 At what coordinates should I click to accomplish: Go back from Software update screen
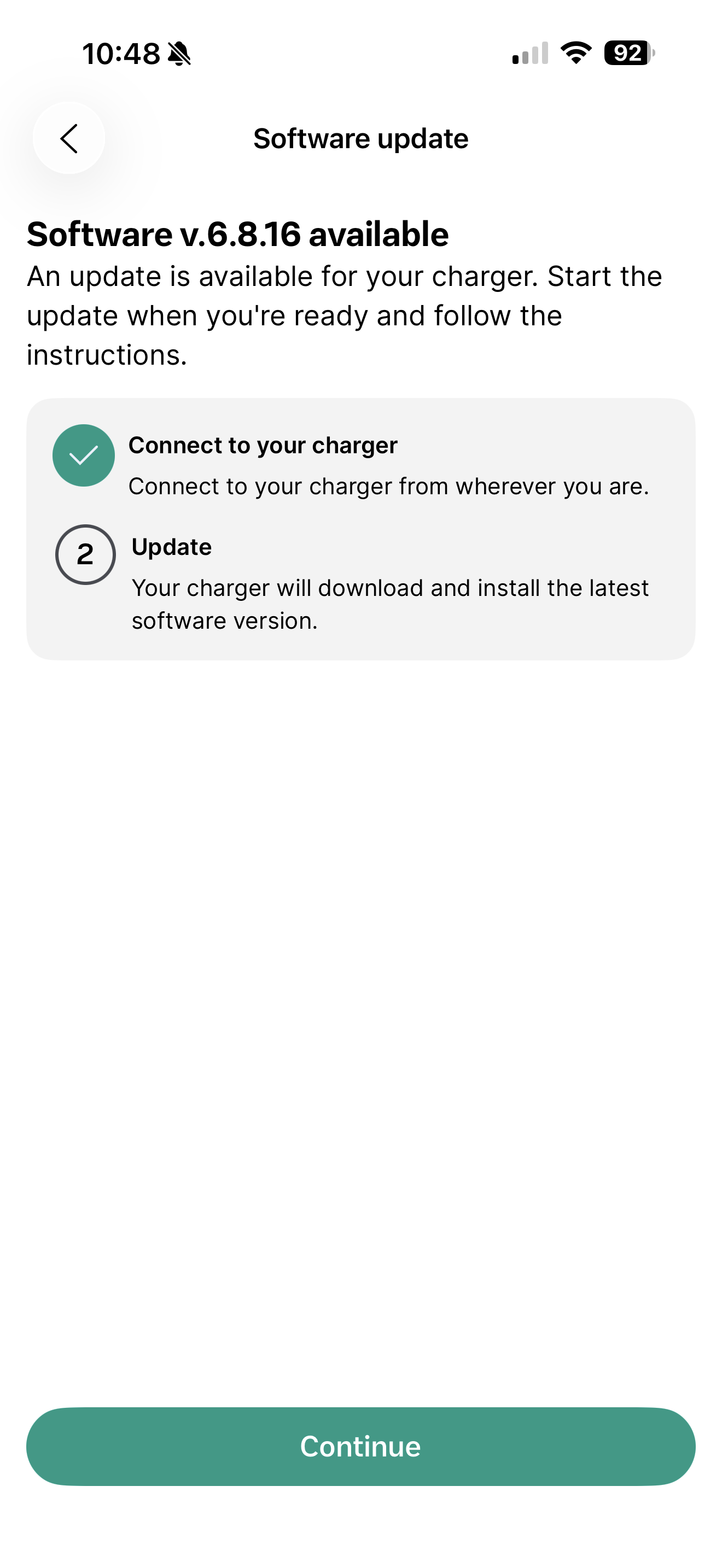click(x=69, y=138)
